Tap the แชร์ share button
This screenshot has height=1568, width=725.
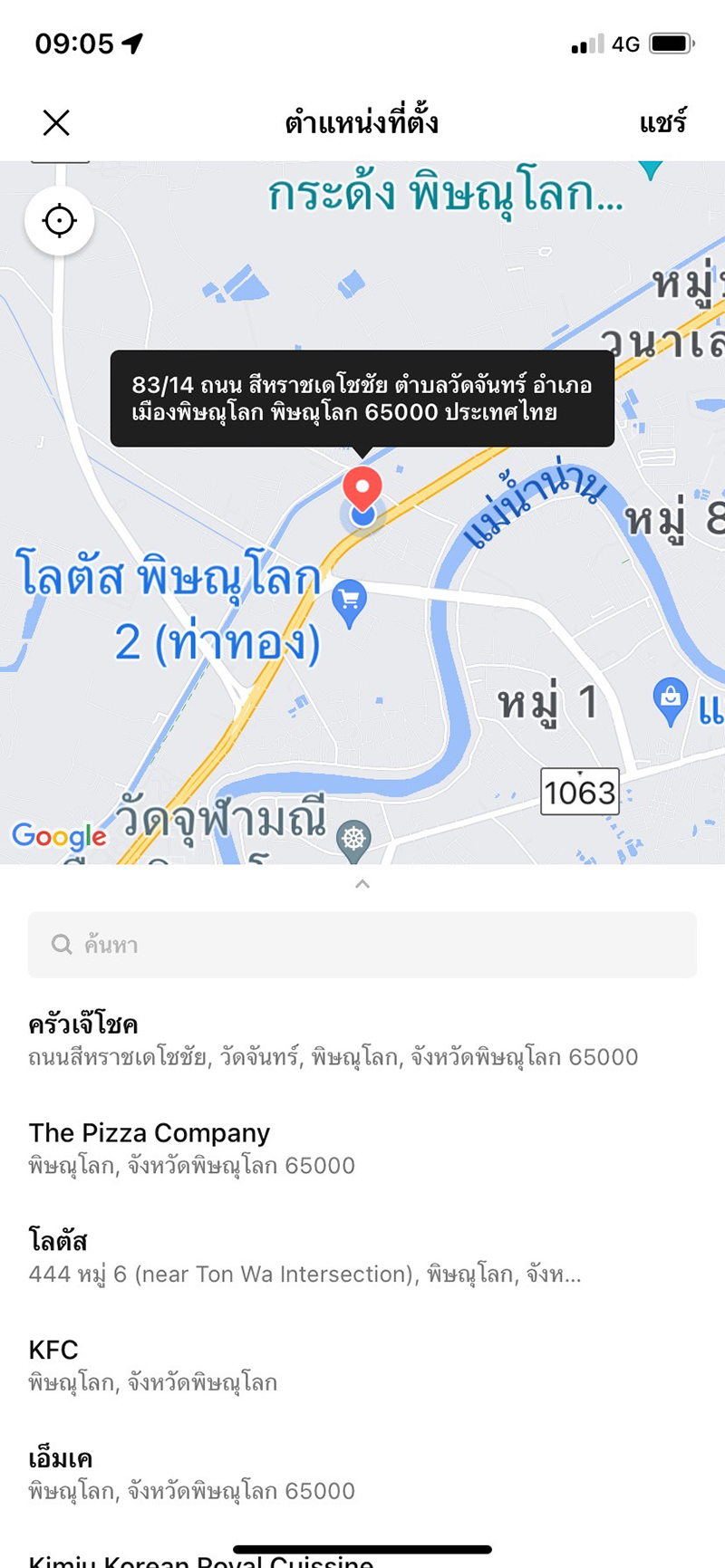pyautogui.click(x=663, y=121)
